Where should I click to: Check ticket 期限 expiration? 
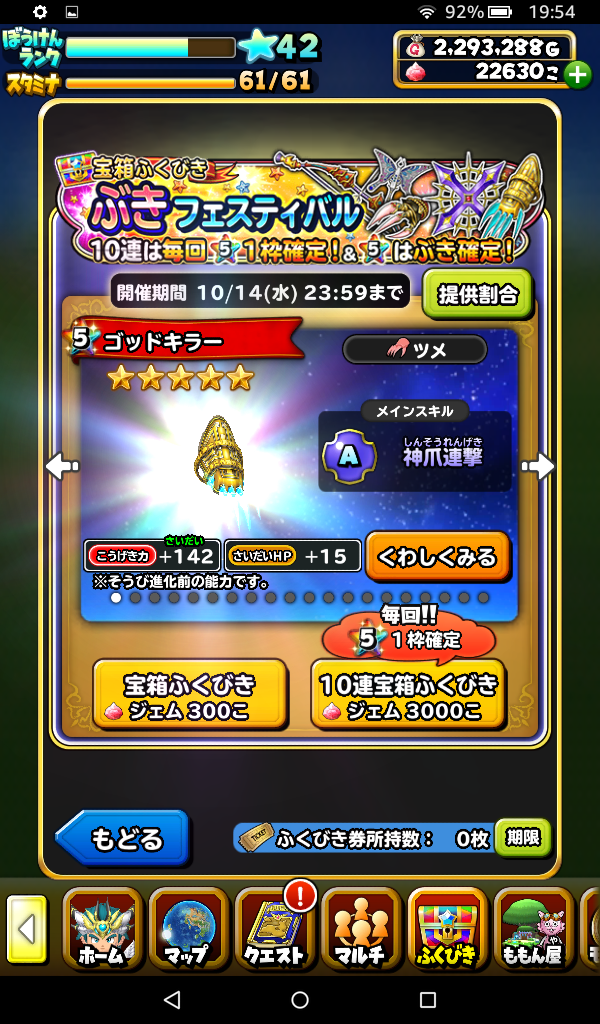522,838
